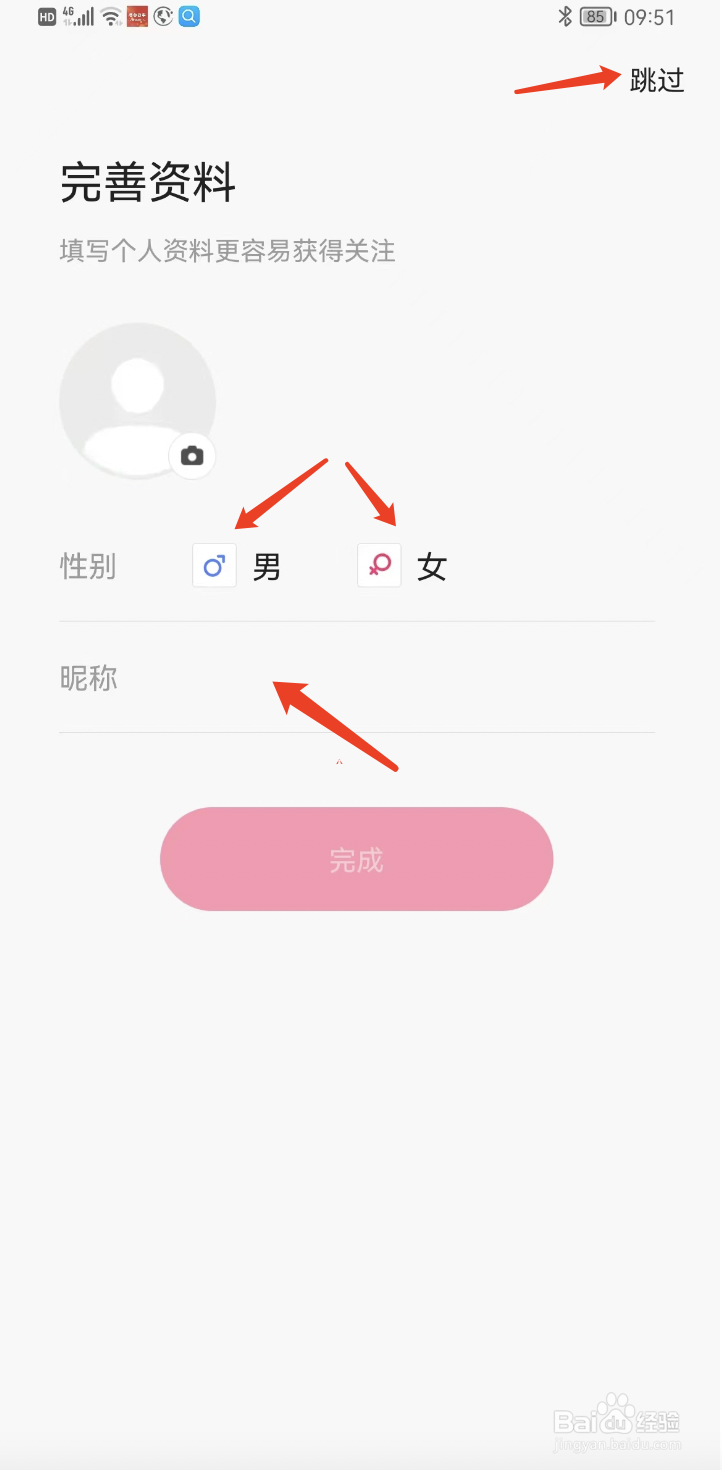Tap the red app icon in the status bar
This screenshot has height=1470, width=722.
point(136,16)
